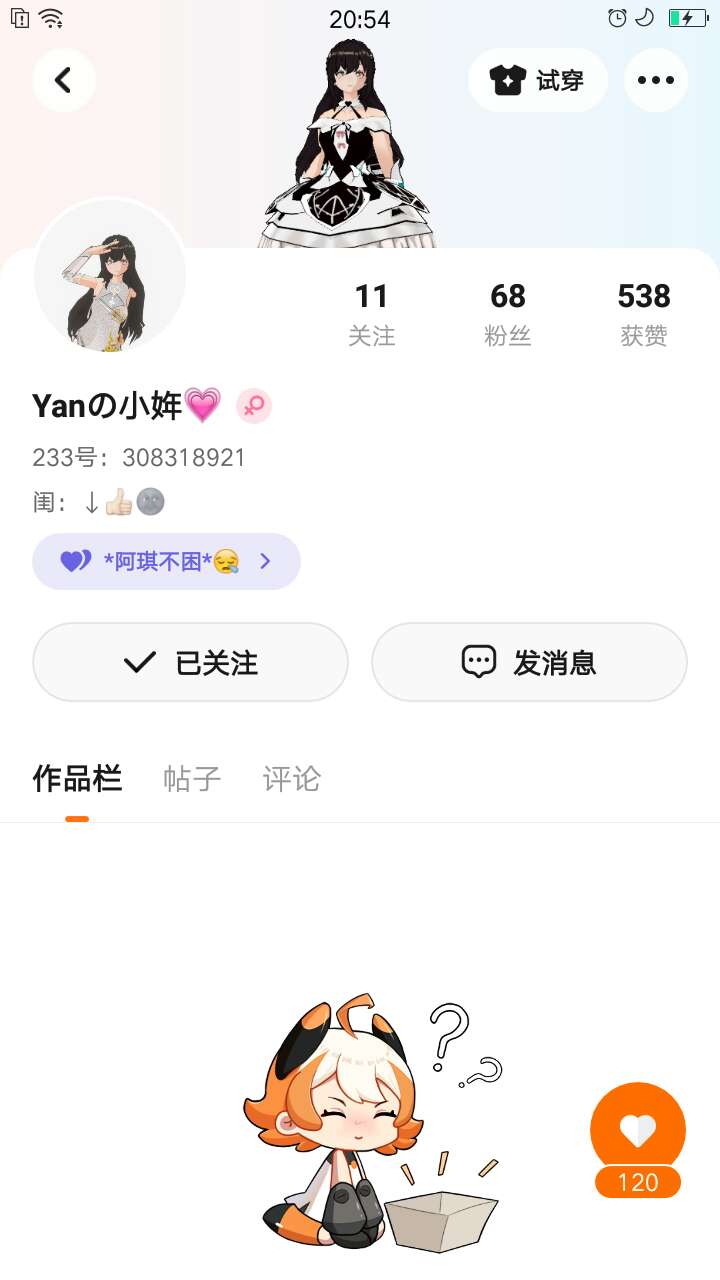The image size is (720, 1280).
Task: Tap 已关注 to unfollow this user
Action: [x=190, y=662]
